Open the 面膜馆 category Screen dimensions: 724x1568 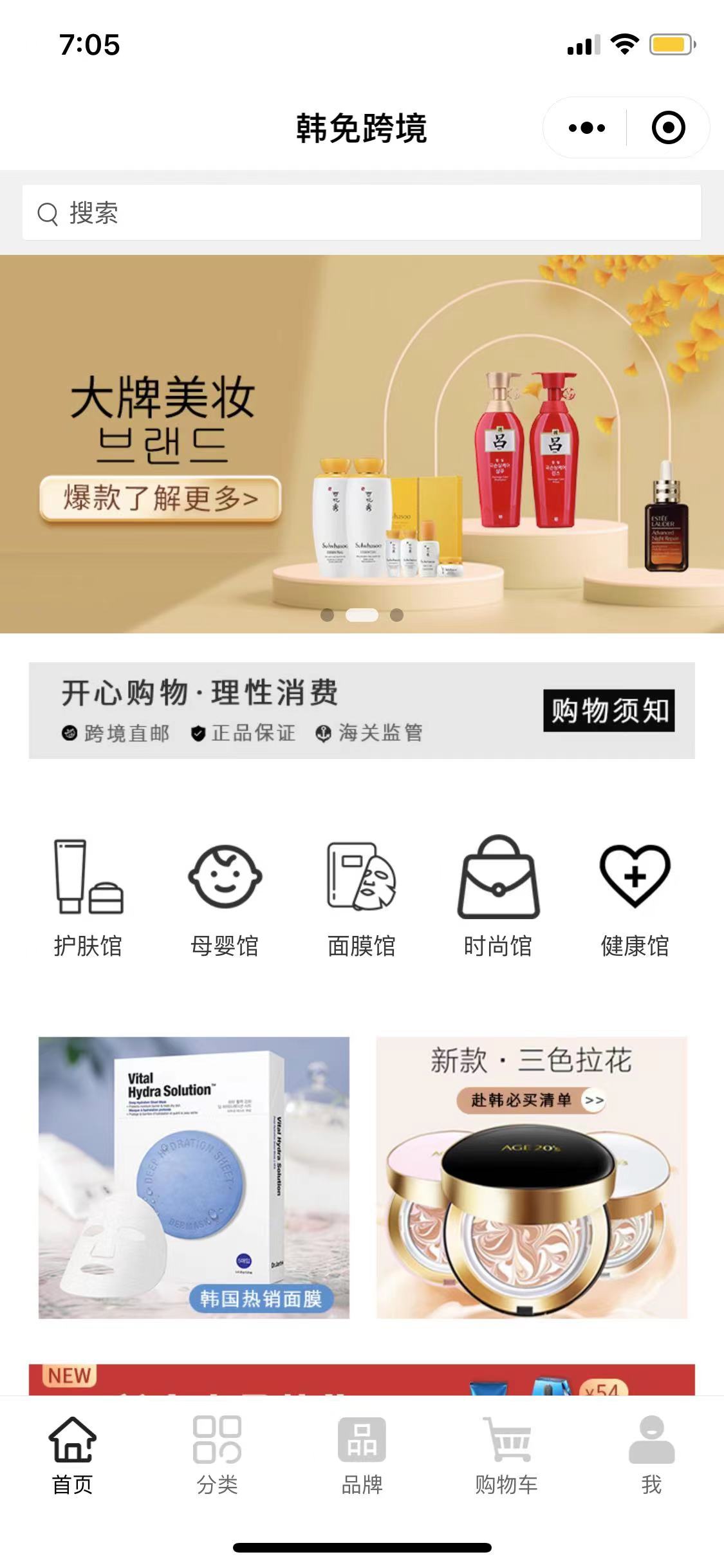[362, 897]
